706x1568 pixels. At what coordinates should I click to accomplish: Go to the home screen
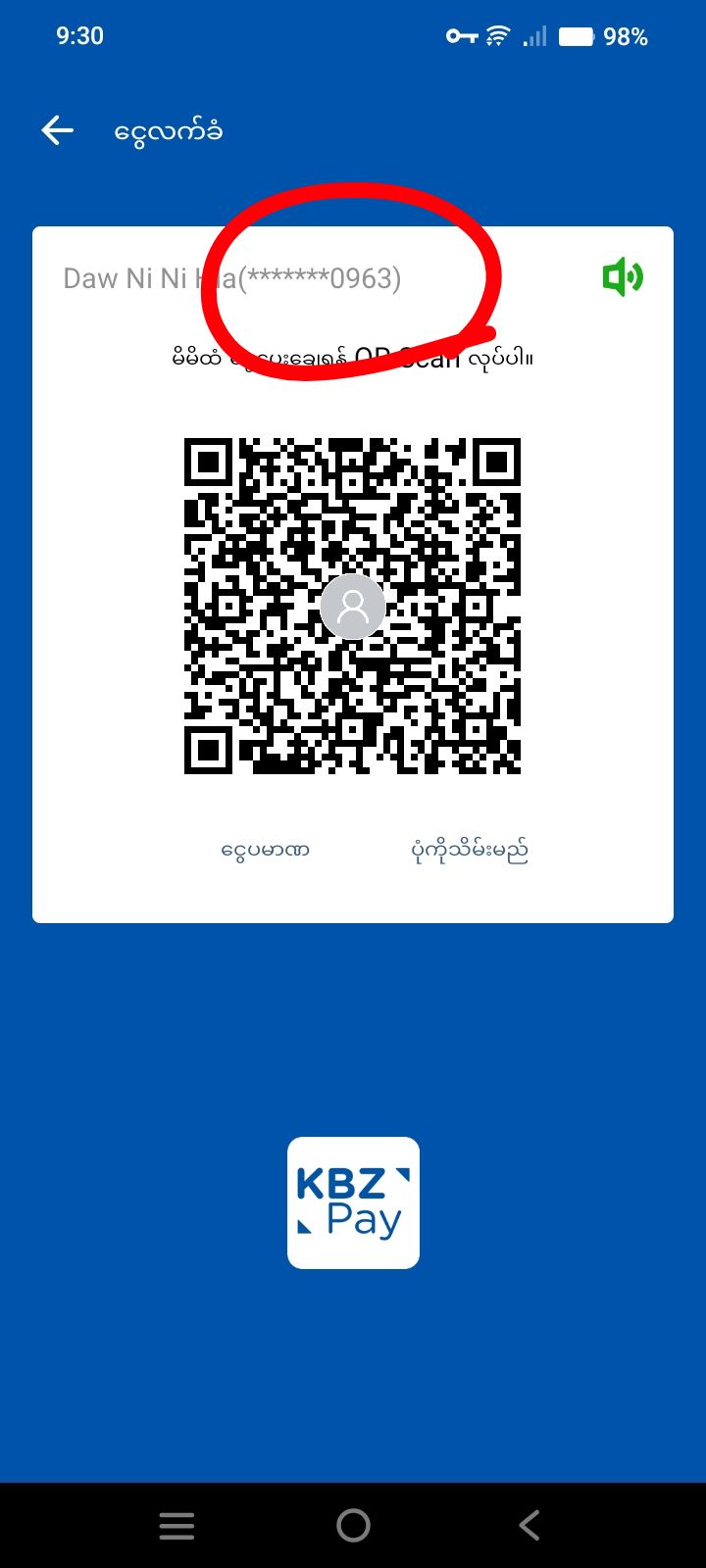coord(353,1525)
